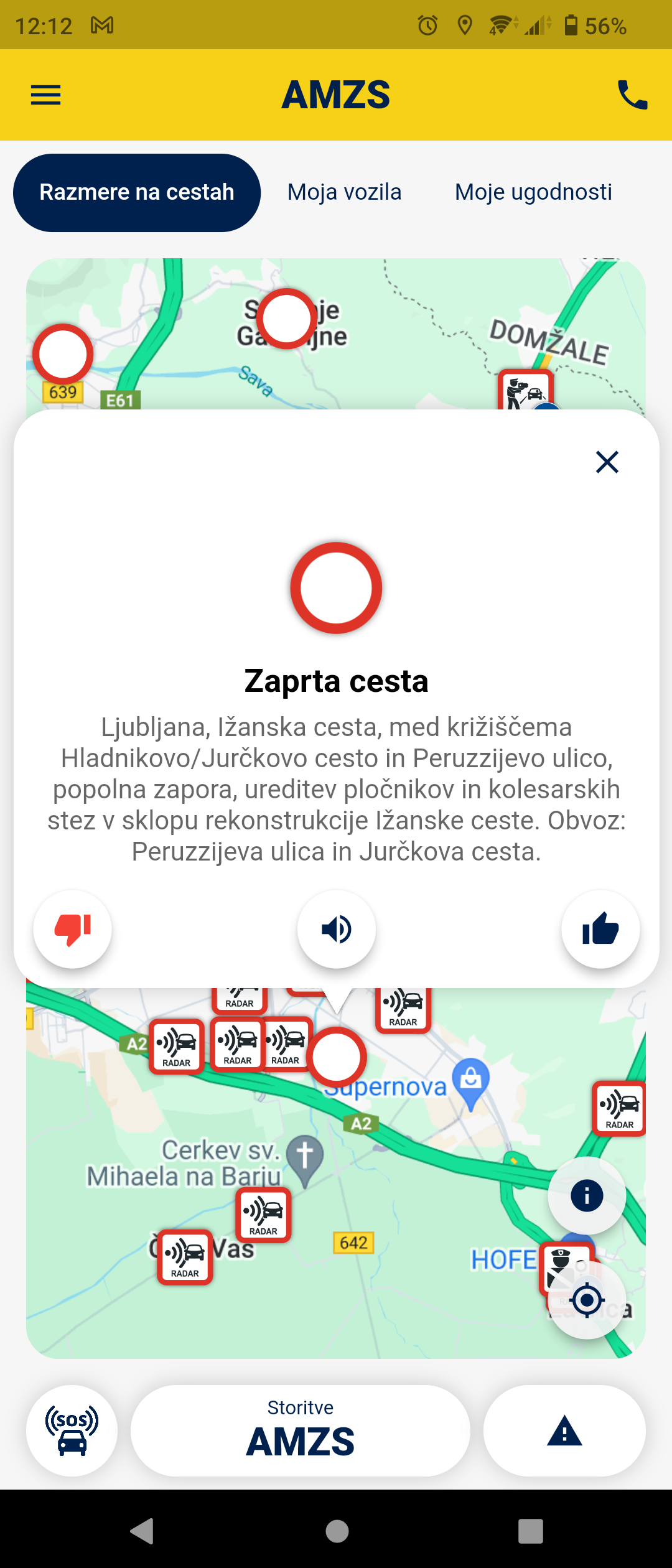672x1568 pixels.
Task: Close the Zaprta cesta popup
Action: pyautogui.click(x=607, y=462)
